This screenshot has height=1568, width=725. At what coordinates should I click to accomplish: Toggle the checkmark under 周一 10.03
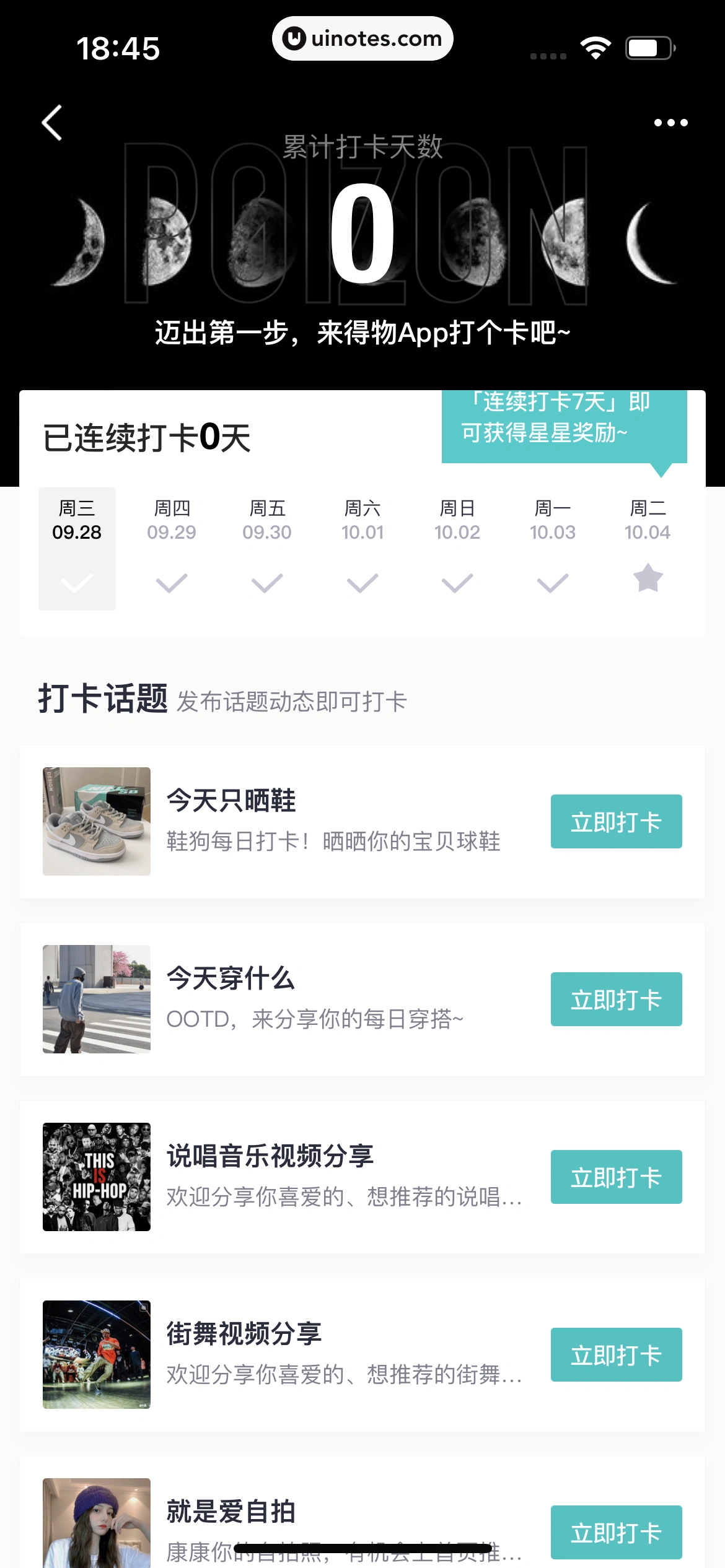pos(552,581)
